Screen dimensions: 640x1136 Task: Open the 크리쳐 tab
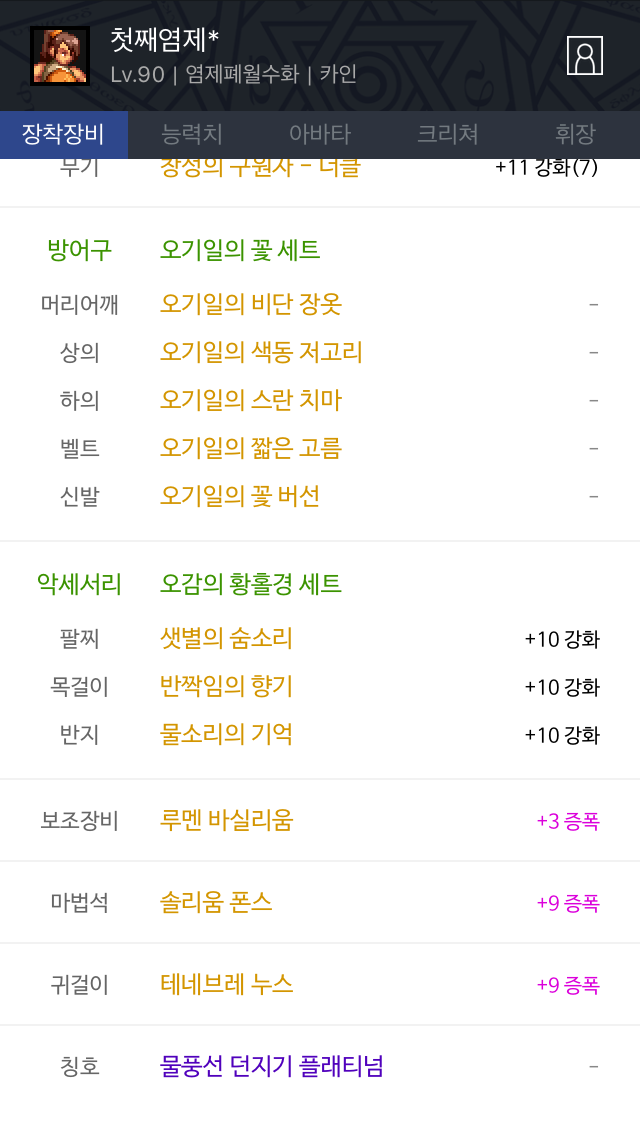(447, 134)
